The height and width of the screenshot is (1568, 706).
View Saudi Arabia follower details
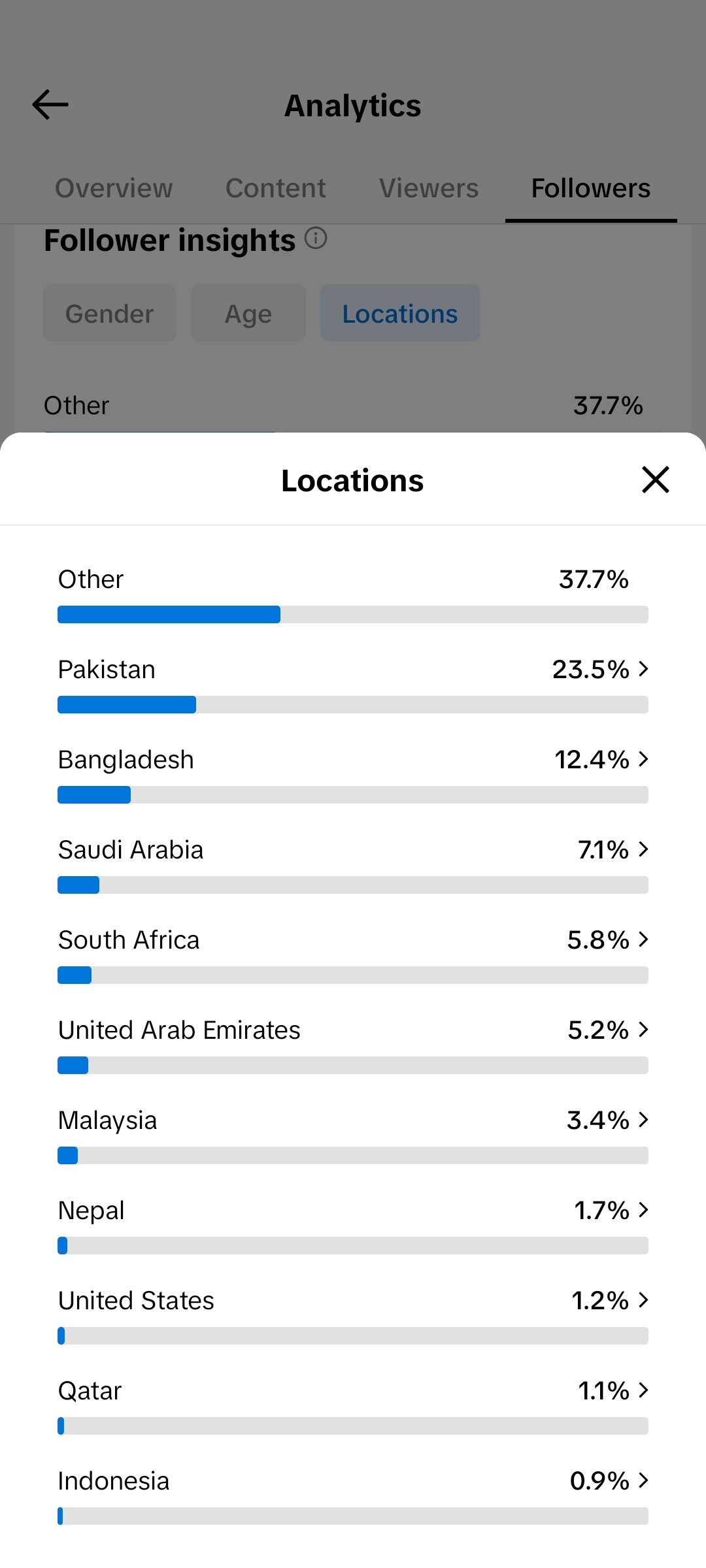click(x=353, y=865)
